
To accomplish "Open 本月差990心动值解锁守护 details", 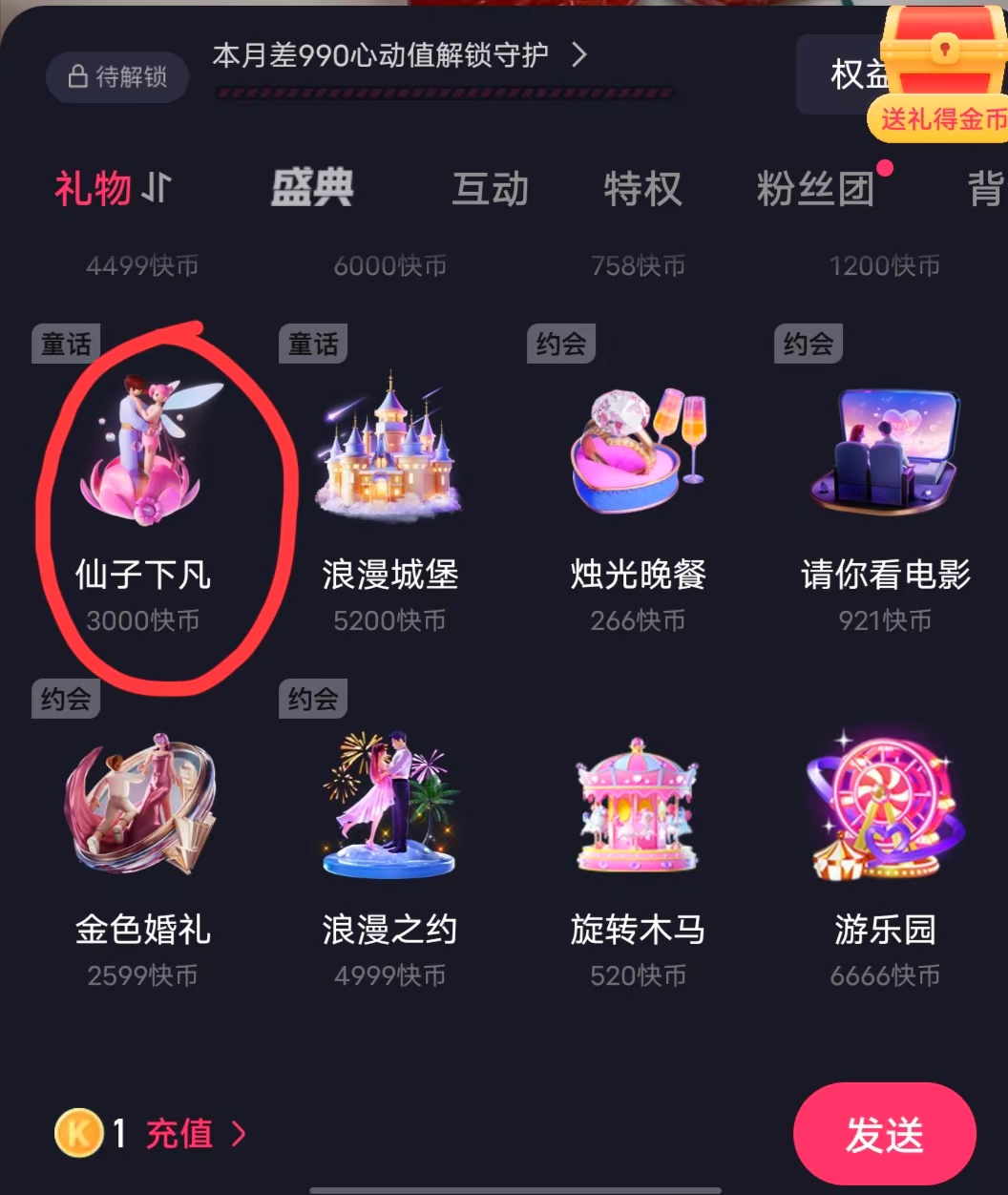I will (399, 56).
